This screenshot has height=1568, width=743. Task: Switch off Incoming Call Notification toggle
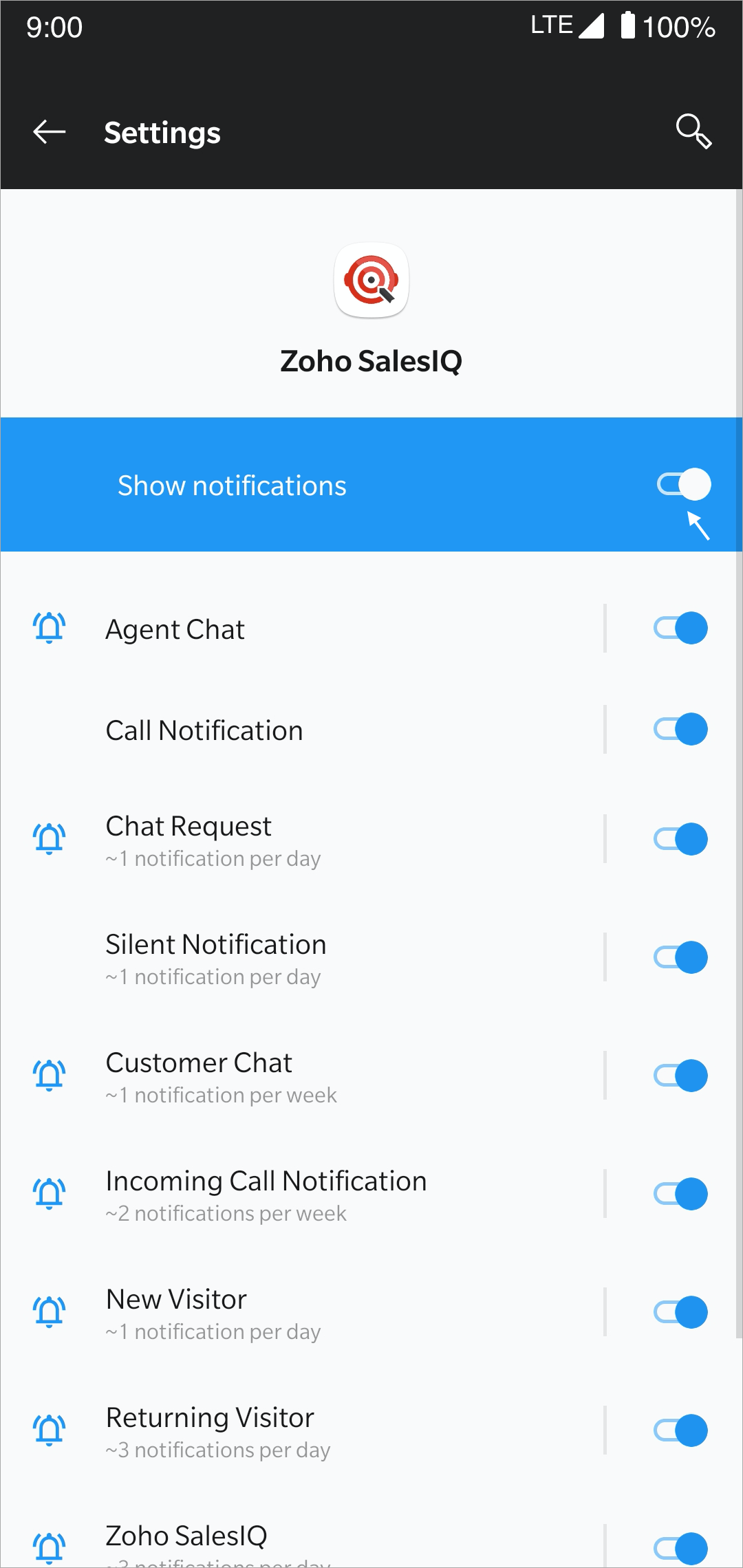click(x=680, y=1194)
